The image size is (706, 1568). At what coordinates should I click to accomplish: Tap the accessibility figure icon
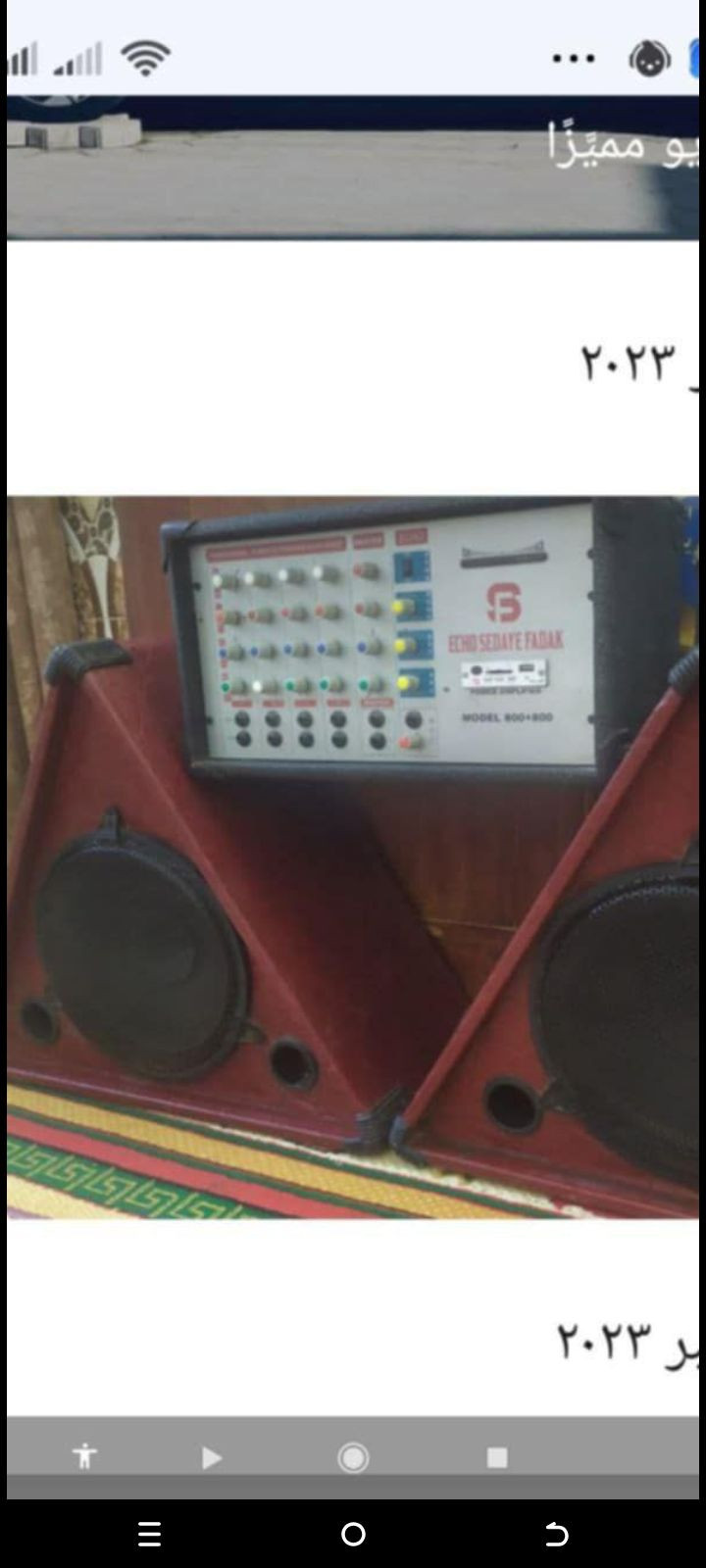coord(85,1456)
